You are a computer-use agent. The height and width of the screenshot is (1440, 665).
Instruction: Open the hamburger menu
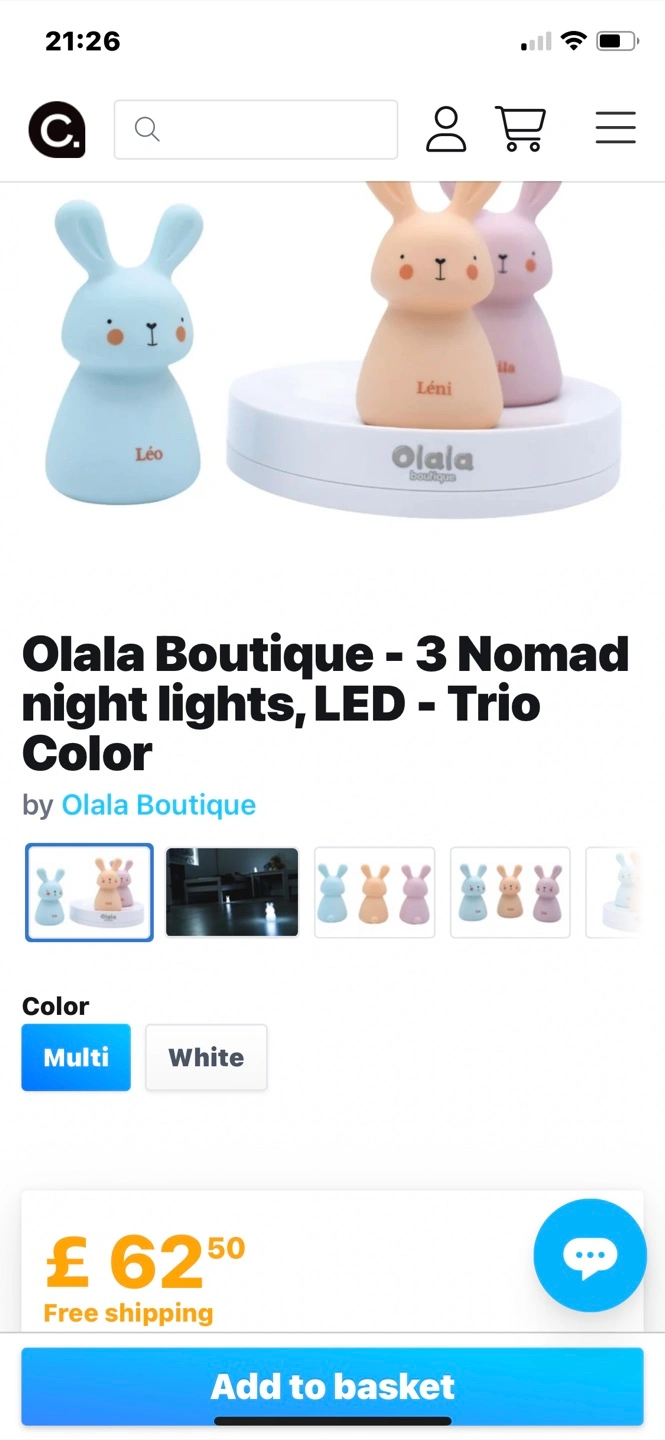click(x=615, y=128)
